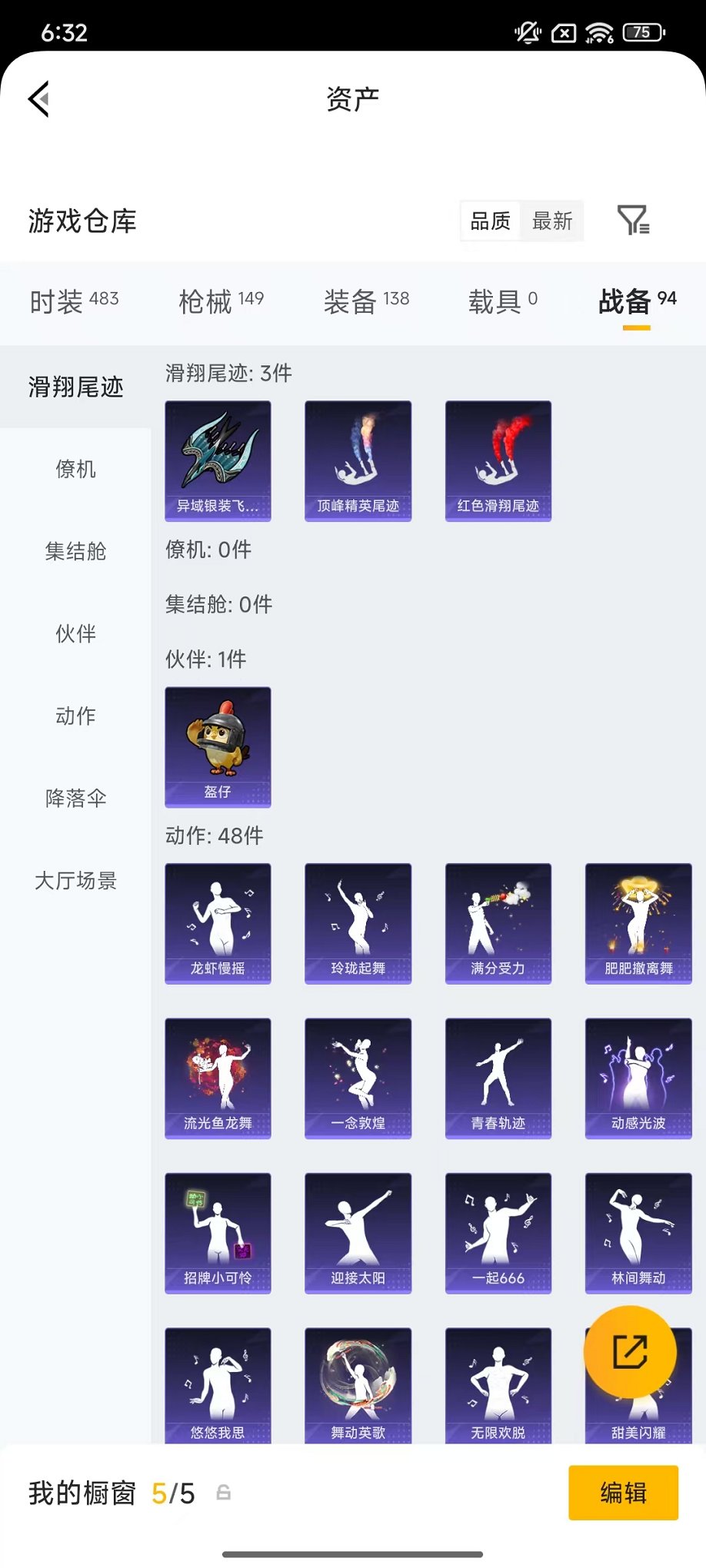
Task: Switch sorting to 品质
Action: 489,221
